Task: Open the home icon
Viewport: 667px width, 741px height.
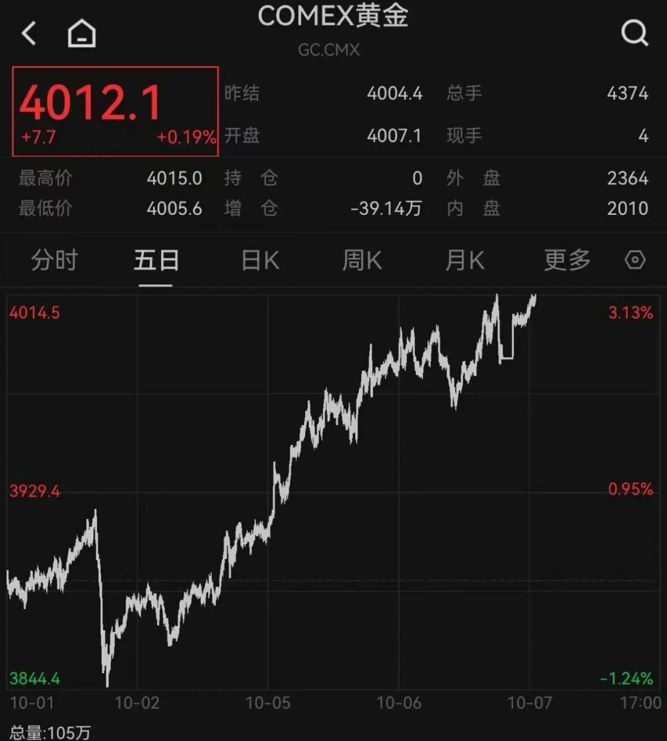Action: click(81, 34)
